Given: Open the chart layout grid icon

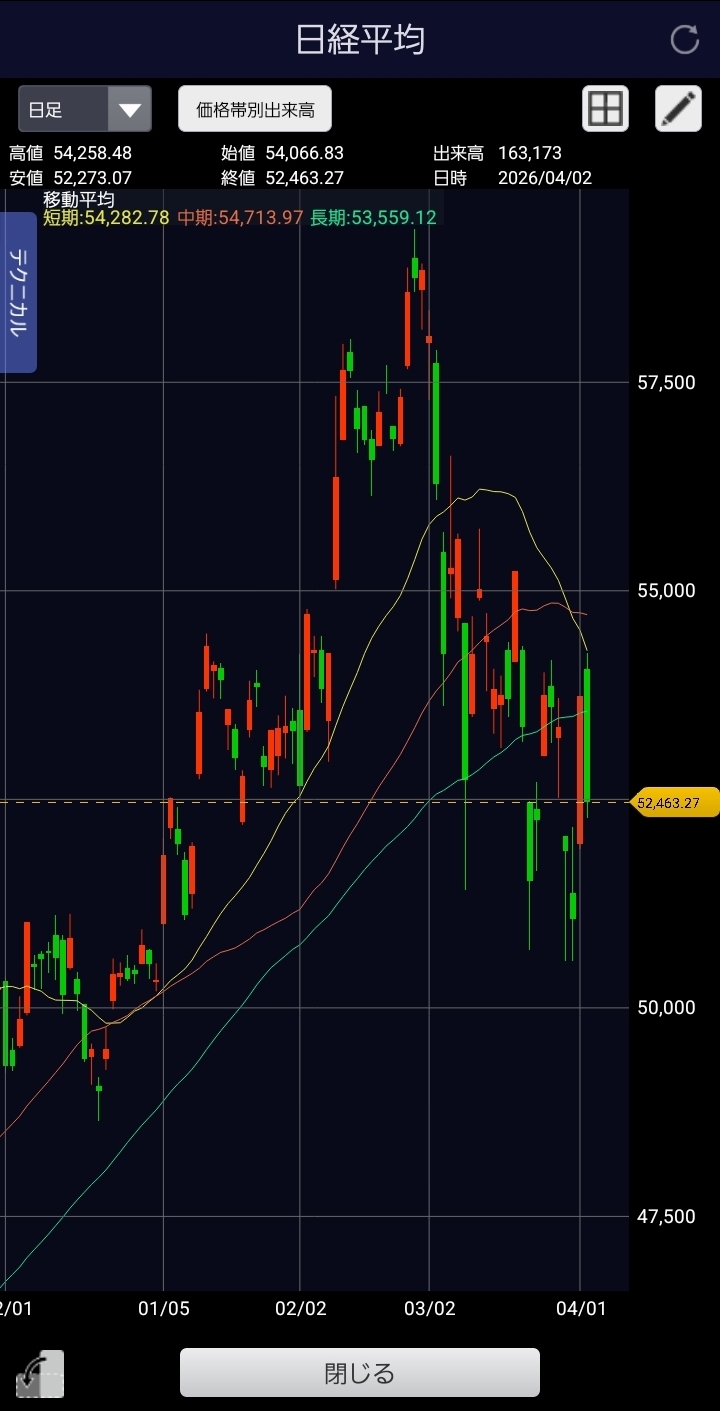Looking at the screenshot, I should tap(606, 109).
